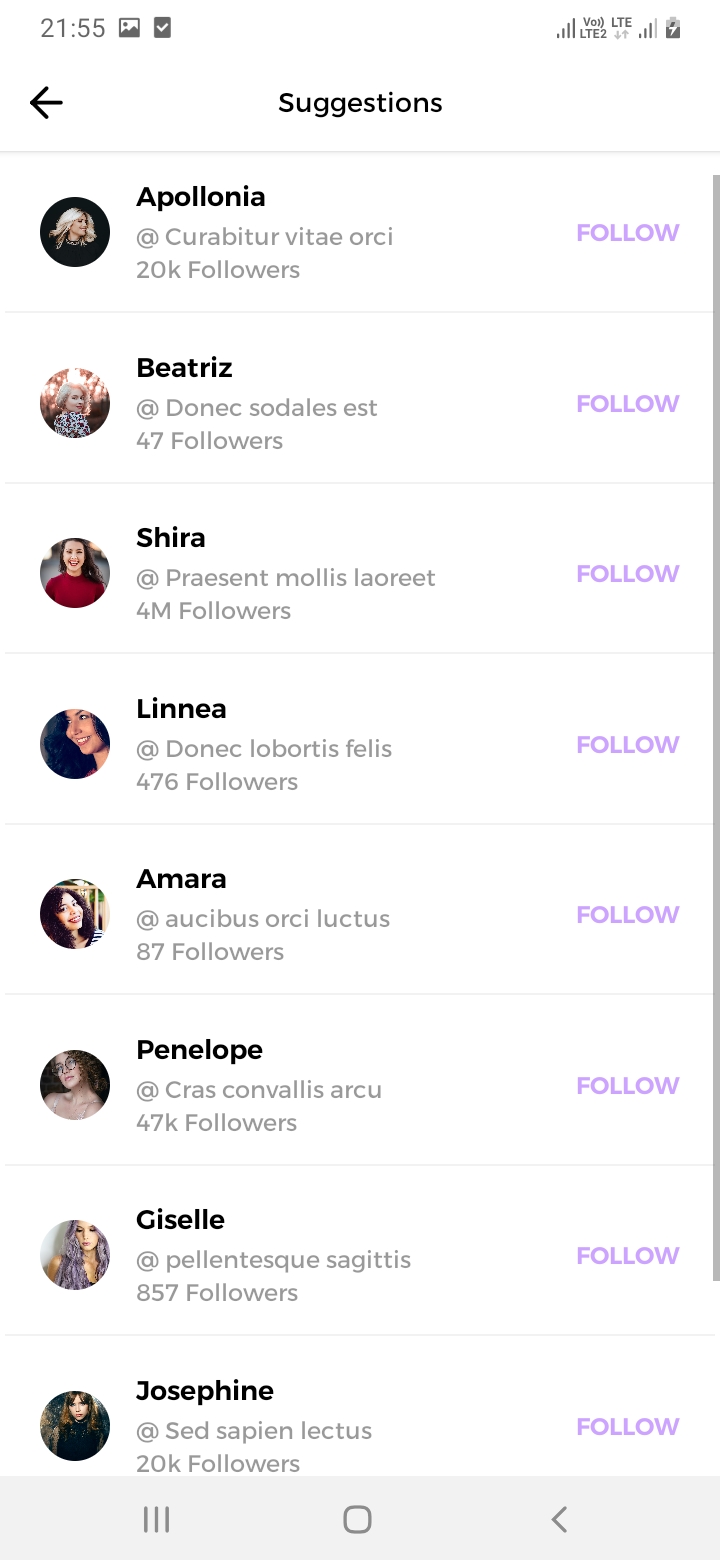720x1560 pixels.
Task: Follow Josephine
Action: pos(627,1427)
